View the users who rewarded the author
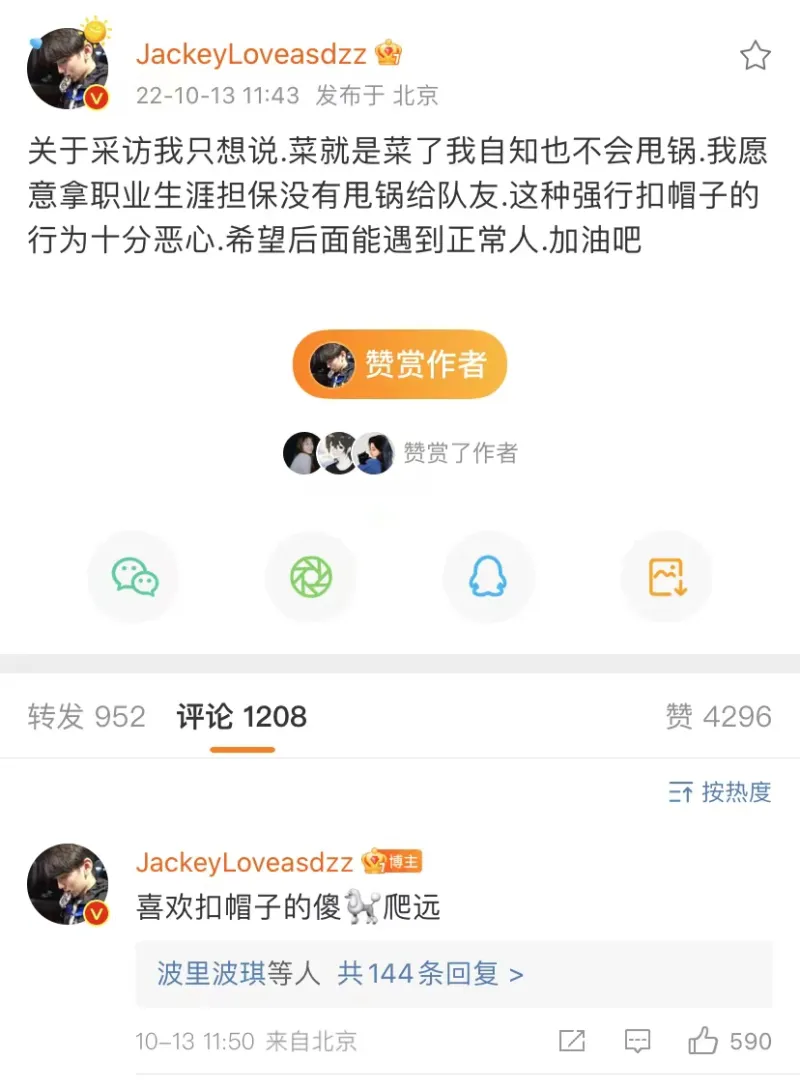The width and height of the screenshot is (800, 1089). [x=400, y=453]
